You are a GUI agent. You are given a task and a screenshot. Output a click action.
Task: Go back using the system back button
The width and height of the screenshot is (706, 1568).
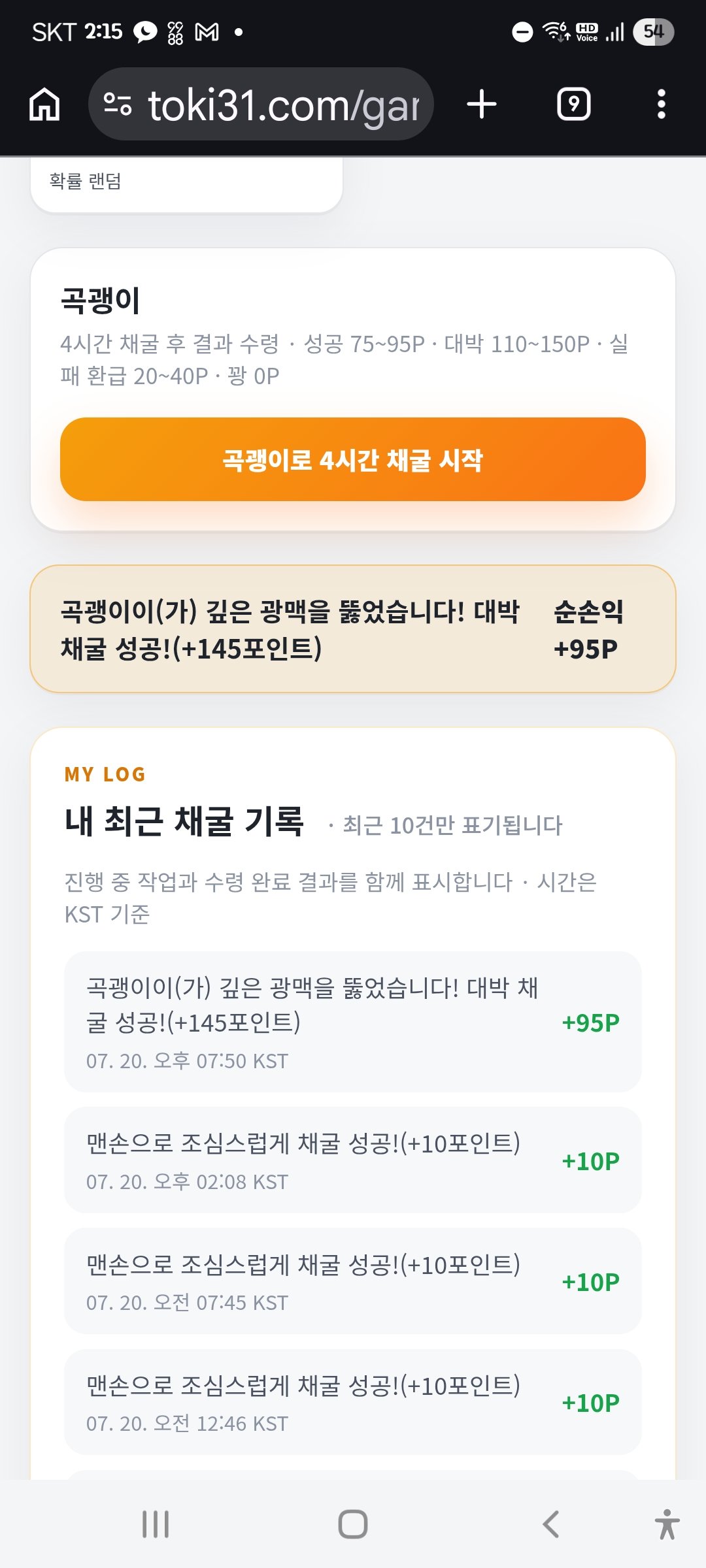pyautogui.click(x=550, y=1524)
